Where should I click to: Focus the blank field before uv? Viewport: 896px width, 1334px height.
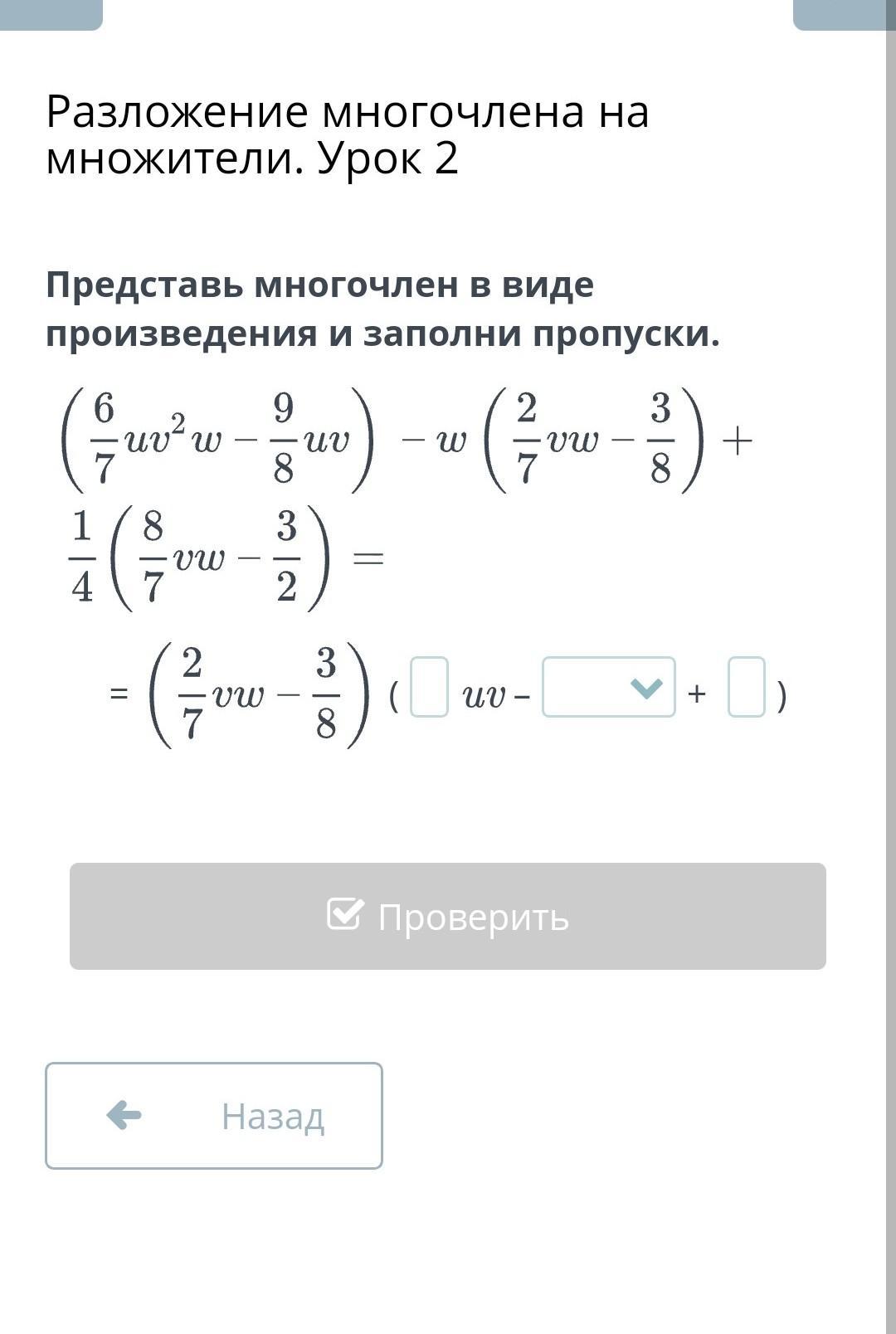[x=430, y=687]
